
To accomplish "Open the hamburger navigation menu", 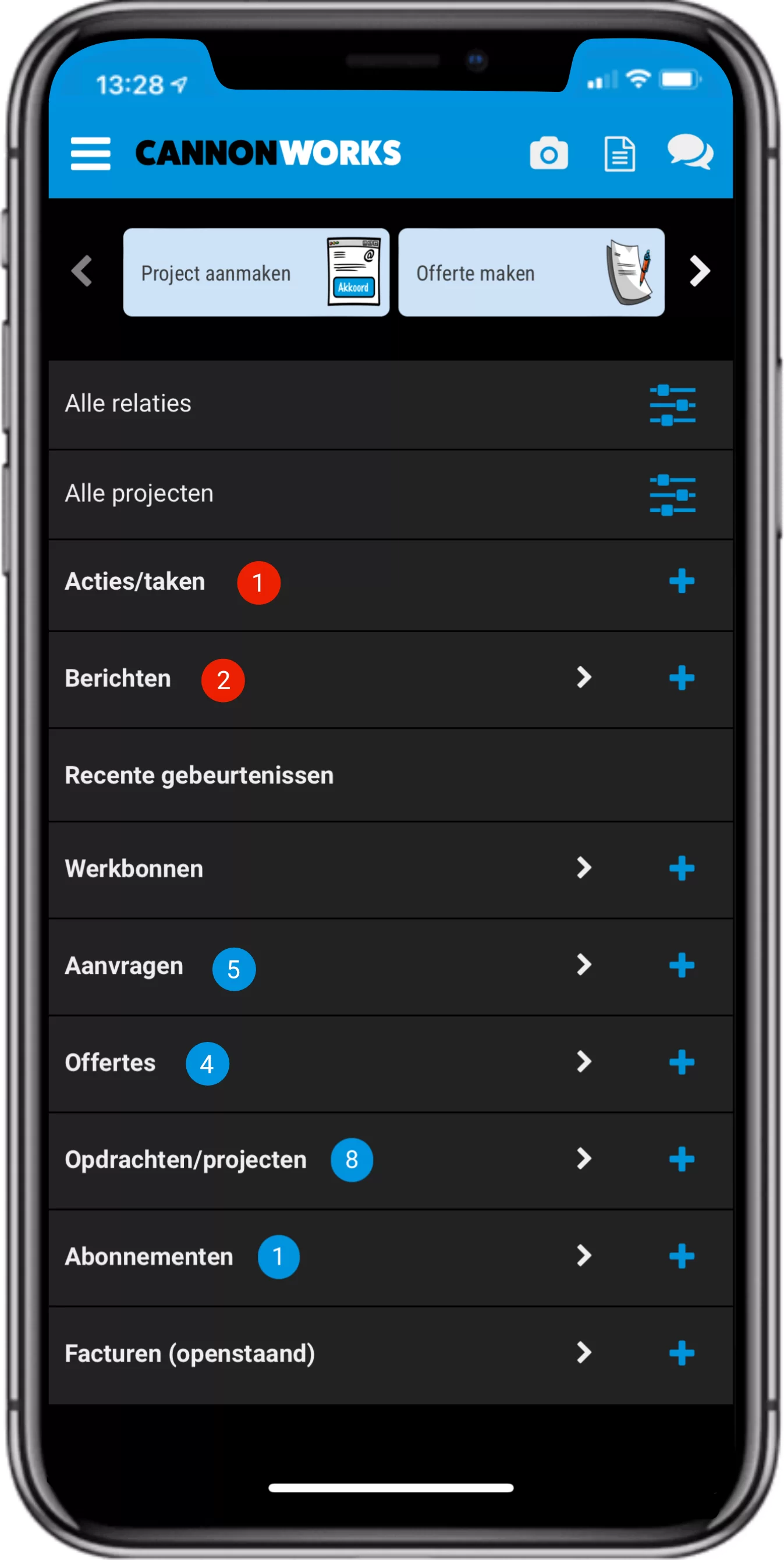I will pos(90,153).
